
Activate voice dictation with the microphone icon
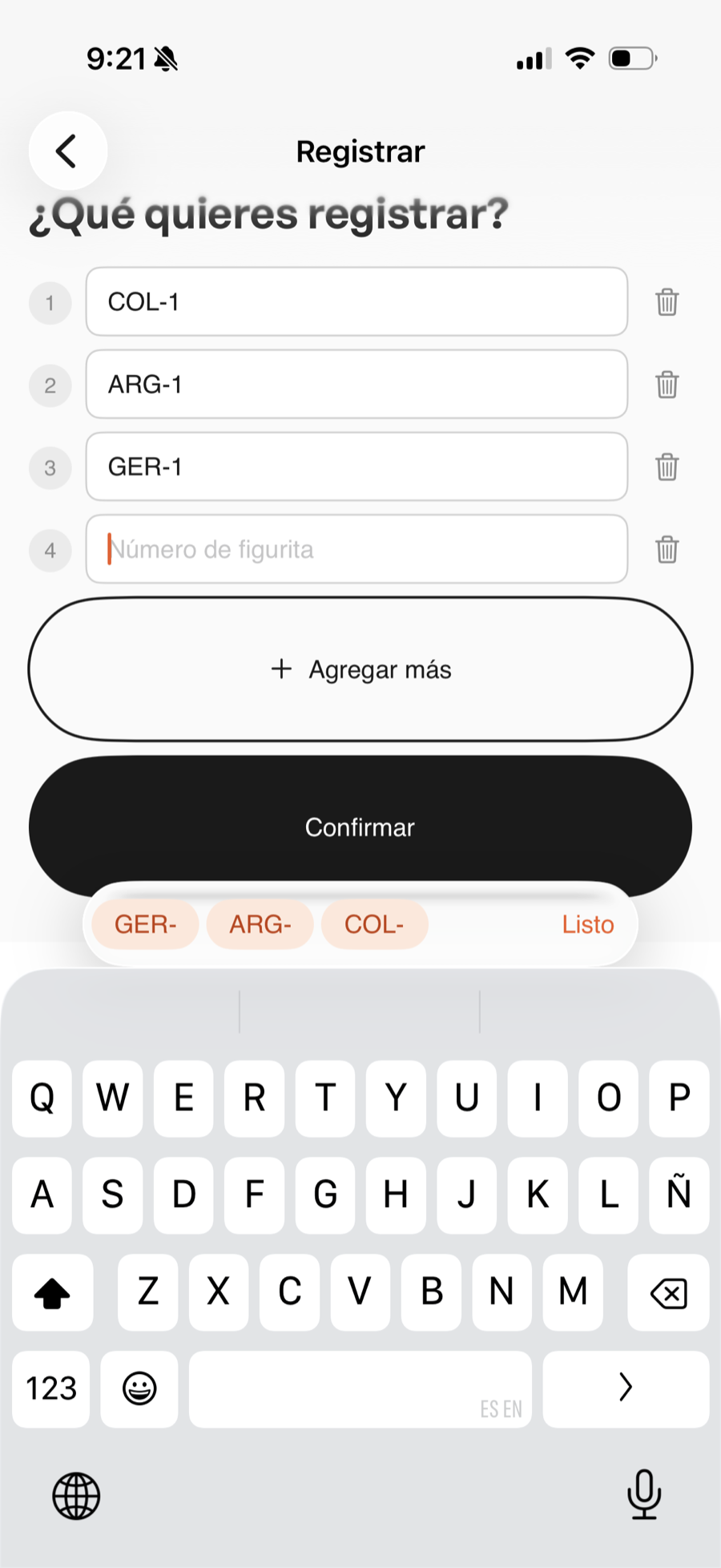[643, 1494]
